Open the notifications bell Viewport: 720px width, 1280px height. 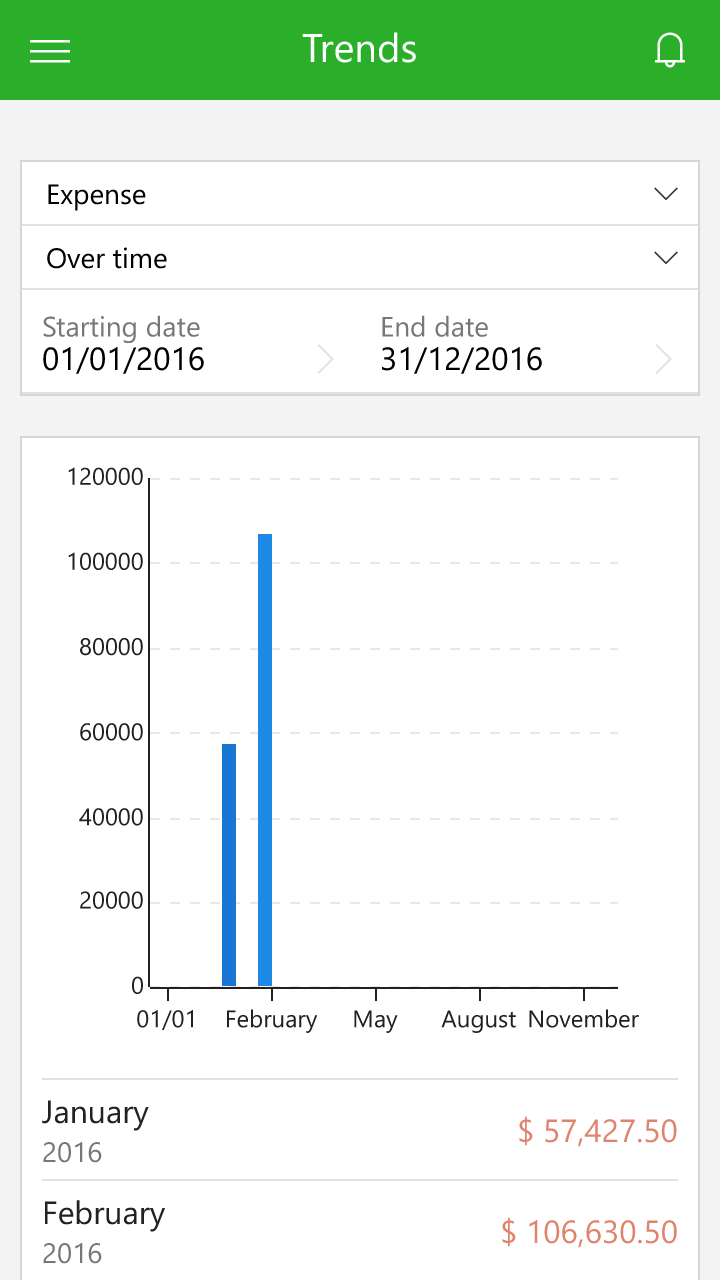pyautogui.click(x=669, y=50)
